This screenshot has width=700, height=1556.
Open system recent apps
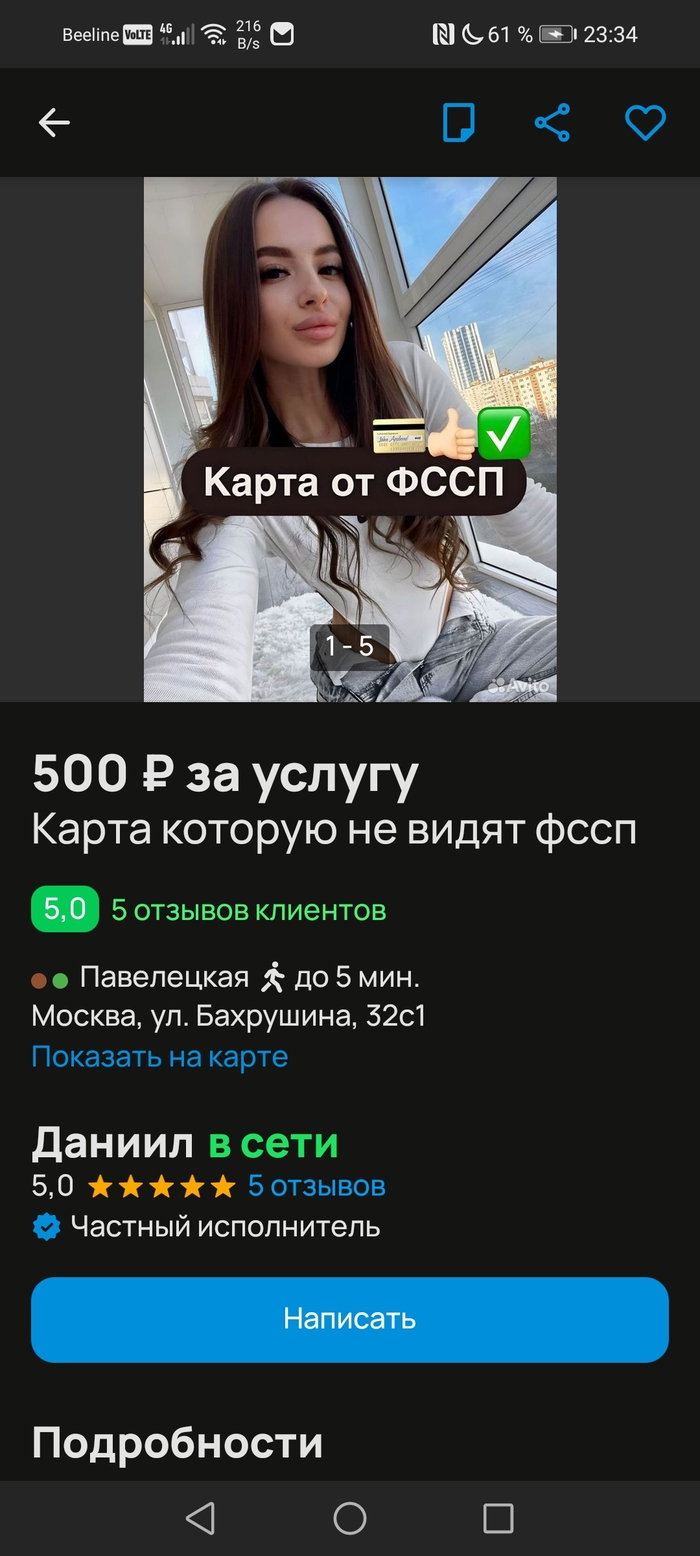tap(498, 1518)
